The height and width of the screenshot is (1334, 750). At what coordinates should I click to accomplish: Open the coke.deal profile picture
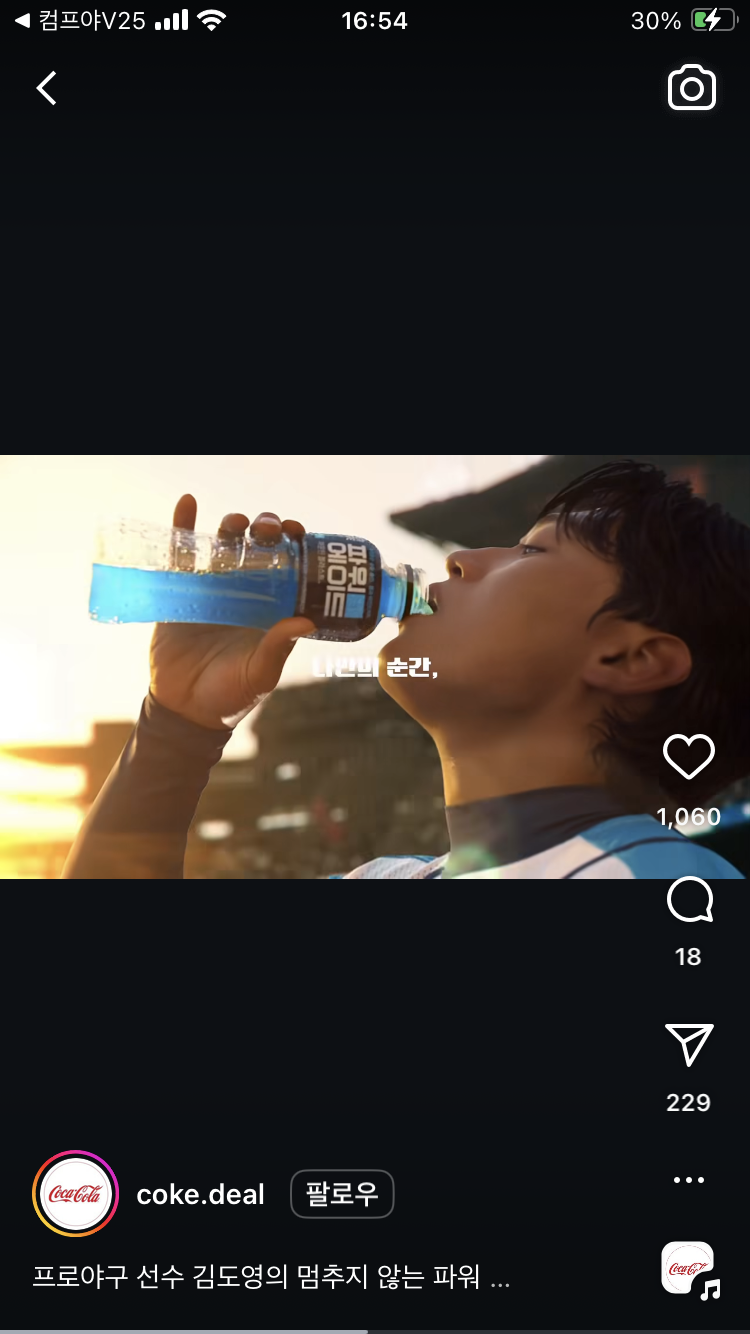76,1194
